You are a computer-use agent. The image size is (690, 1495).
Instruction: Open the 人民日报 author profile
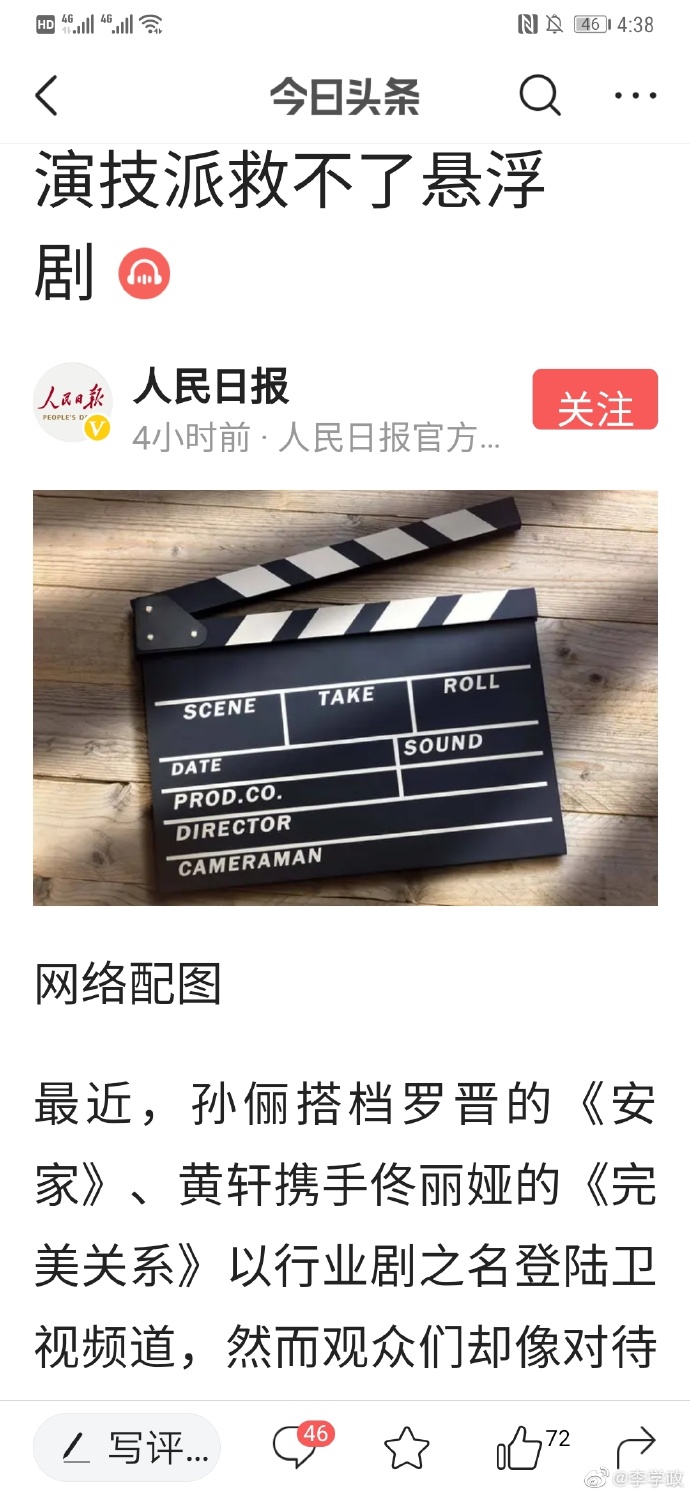(73, 402)
